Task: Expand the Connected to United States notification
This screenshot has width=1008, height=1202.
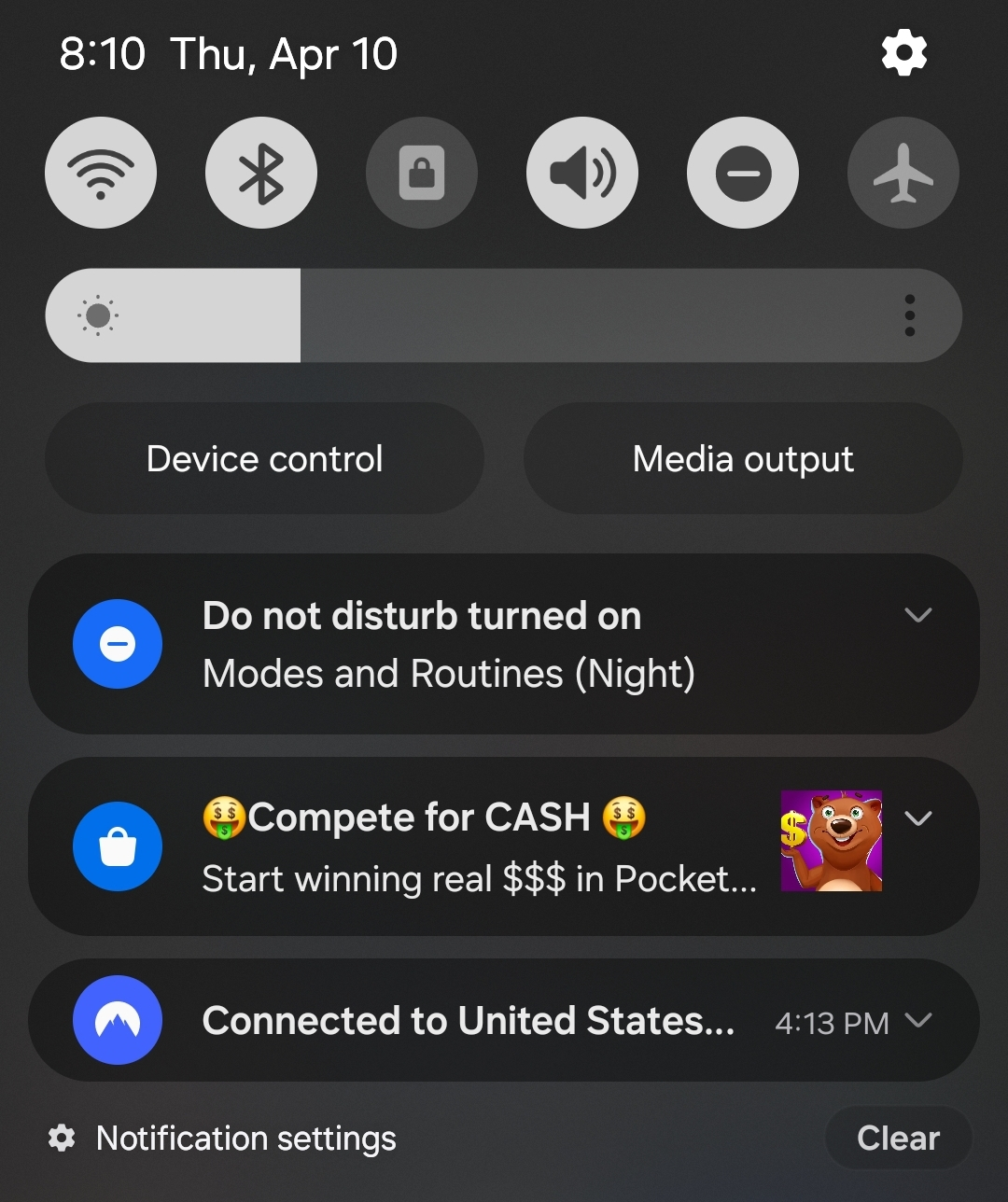Action: click(x=918, y=1020)
